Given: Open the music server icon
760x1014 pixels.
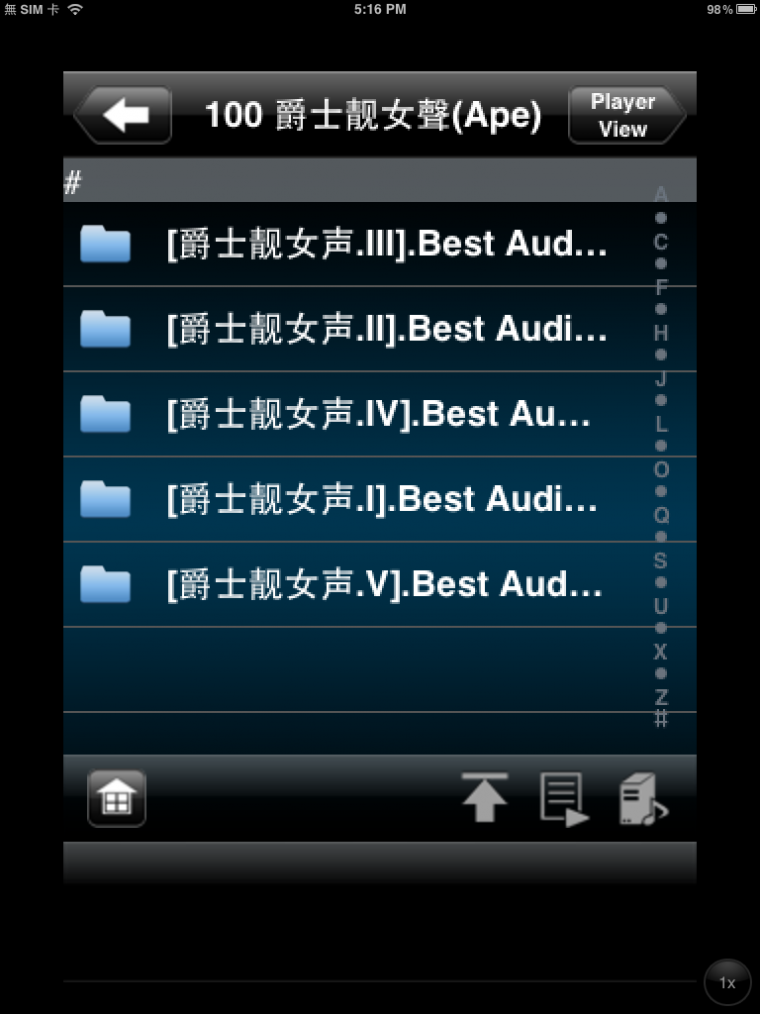Looking at the screenshot, I should coord(642,798).
